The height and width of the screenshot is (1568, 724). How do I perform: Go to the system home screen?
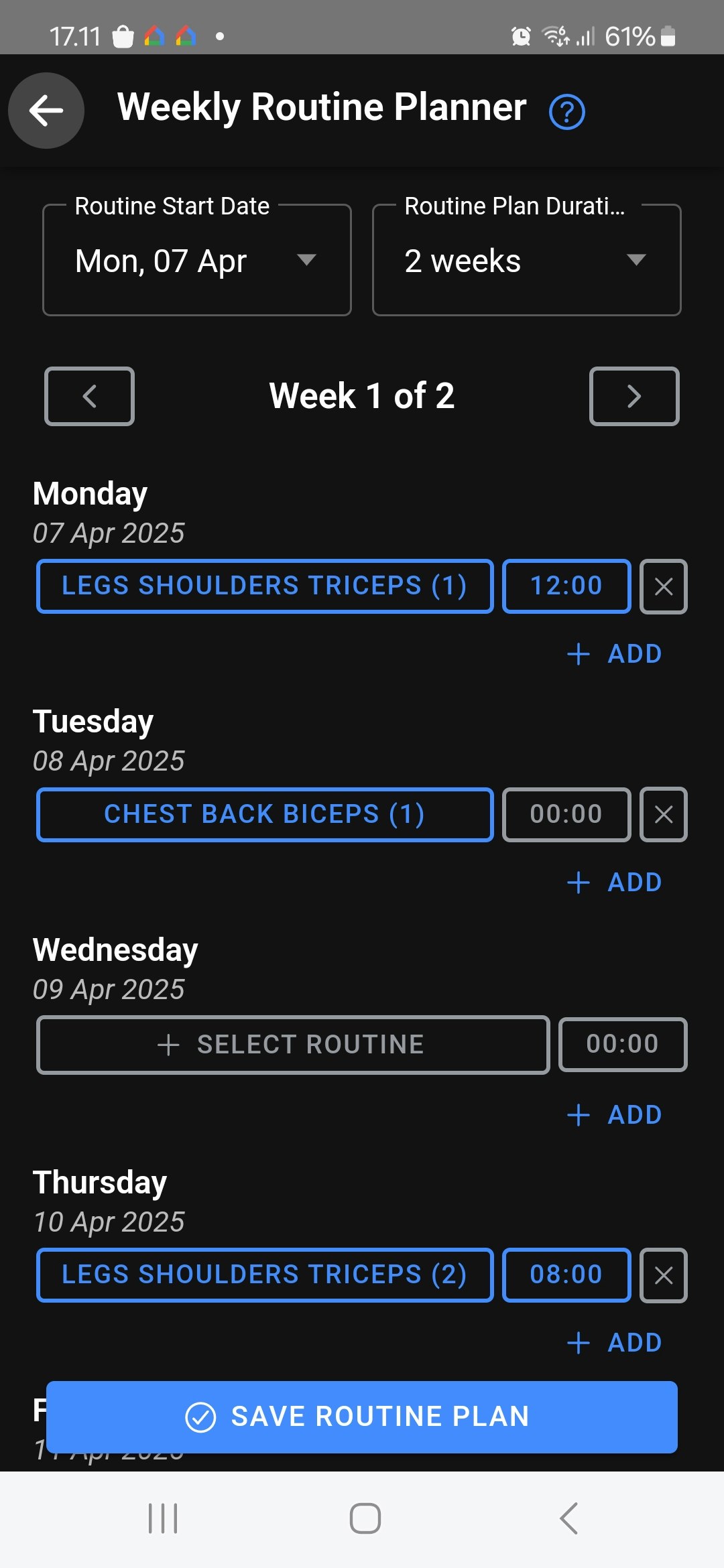click(365, 1518)
